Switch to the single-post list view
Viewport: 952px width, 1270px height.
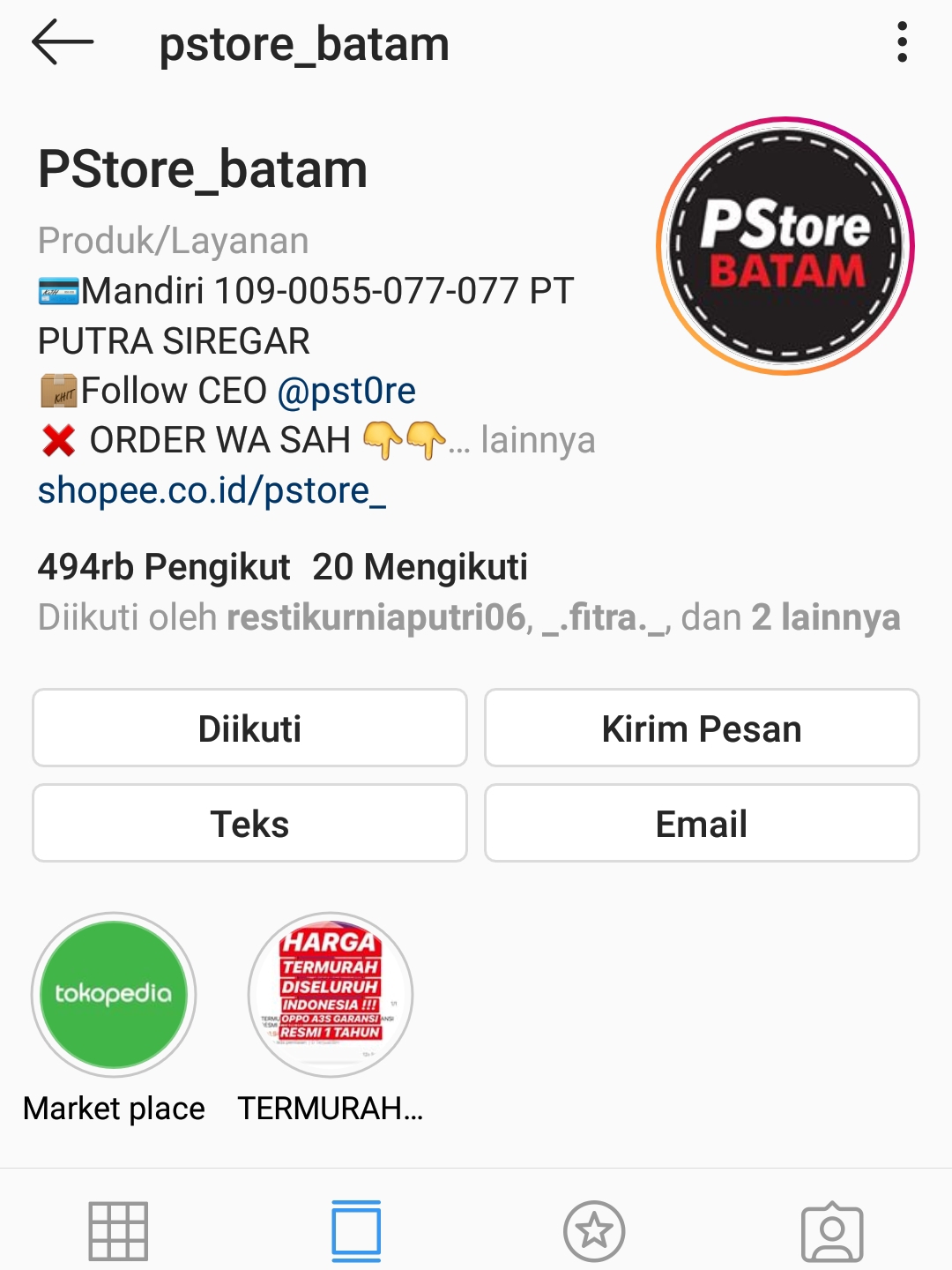(356, 1230)
